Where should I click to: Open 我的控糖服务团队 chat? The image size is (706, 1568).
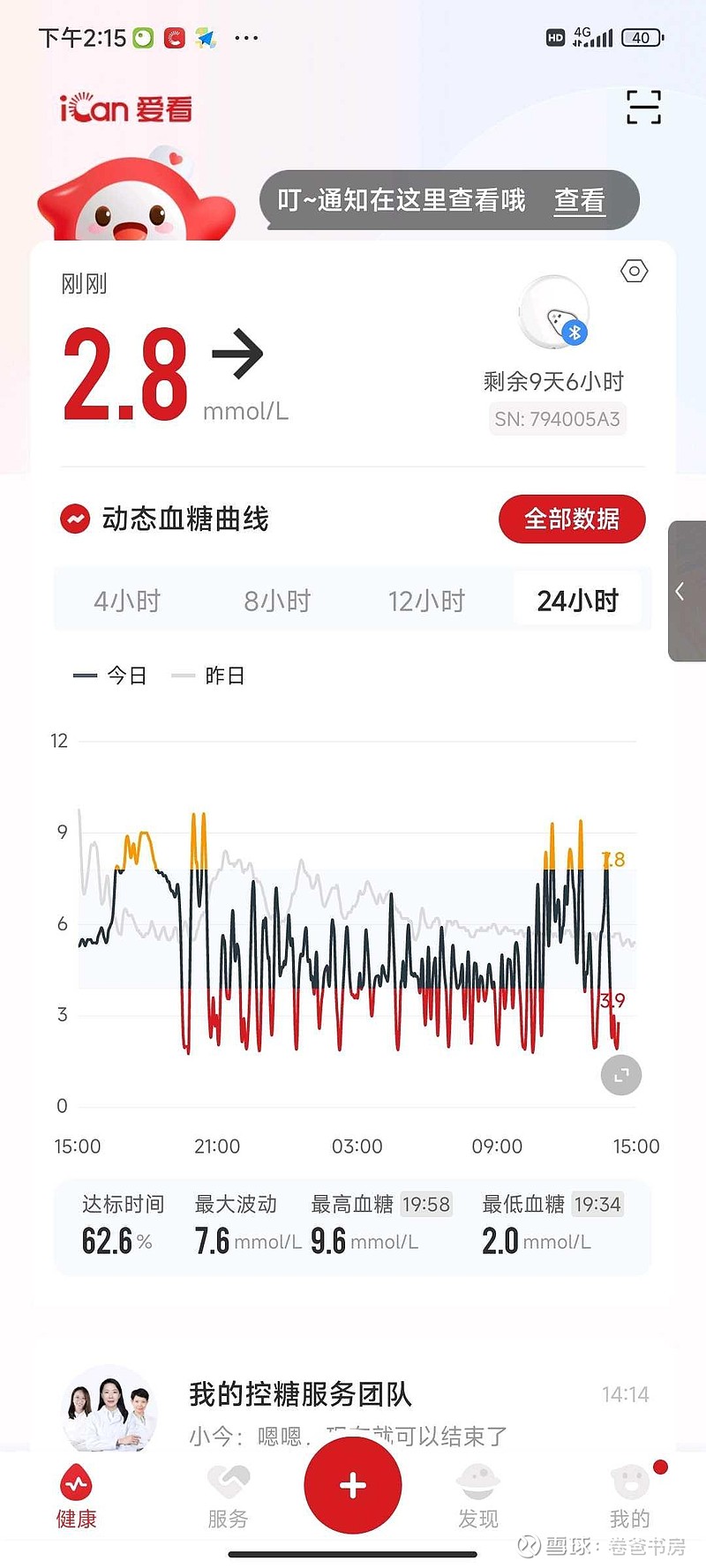coord(353,1409)
